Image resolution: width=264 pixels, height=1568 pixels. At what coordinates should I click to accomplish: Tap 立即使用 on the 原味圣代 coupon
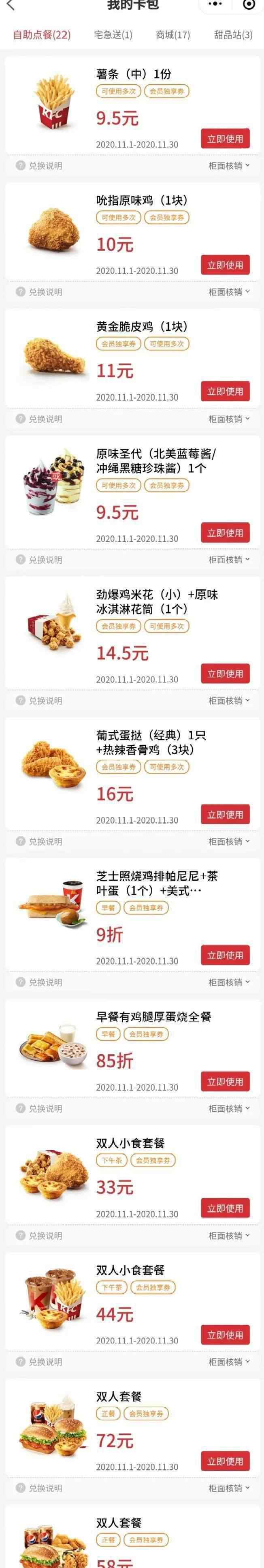[225, 533]
